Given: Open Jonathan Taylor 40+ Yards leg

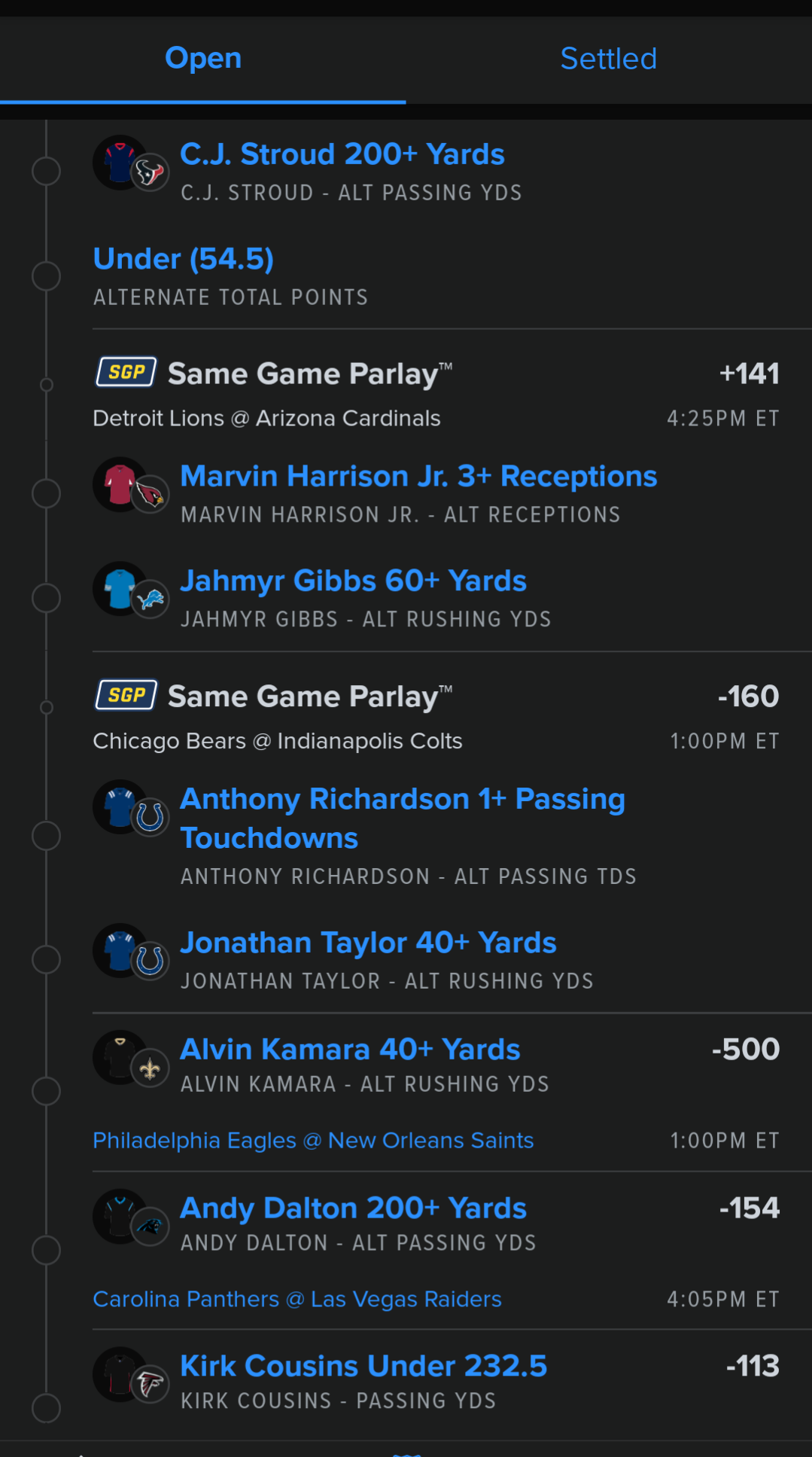Looking at the screenshot, I should click(x=368, y=943).
